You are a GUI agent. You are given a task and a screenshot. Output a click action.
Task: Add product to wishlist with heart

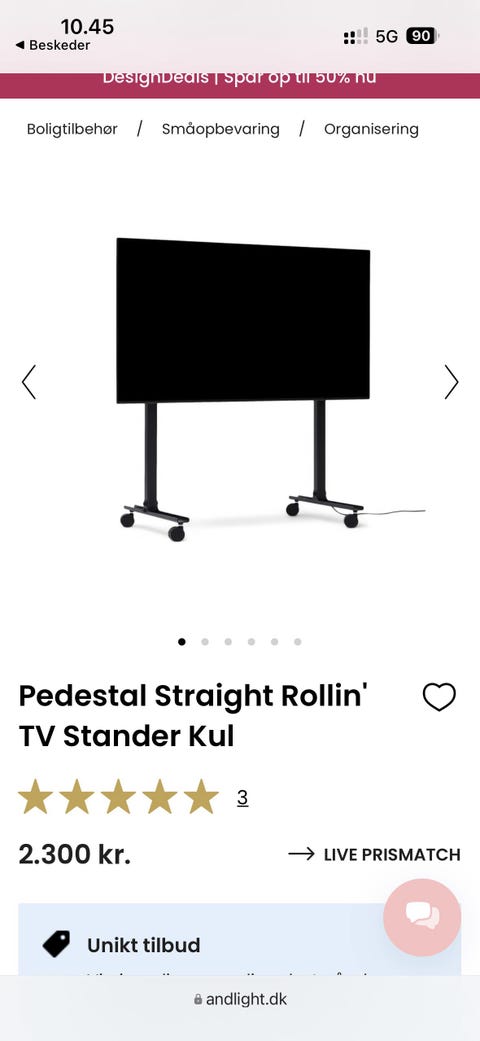[x=440, y=696]
